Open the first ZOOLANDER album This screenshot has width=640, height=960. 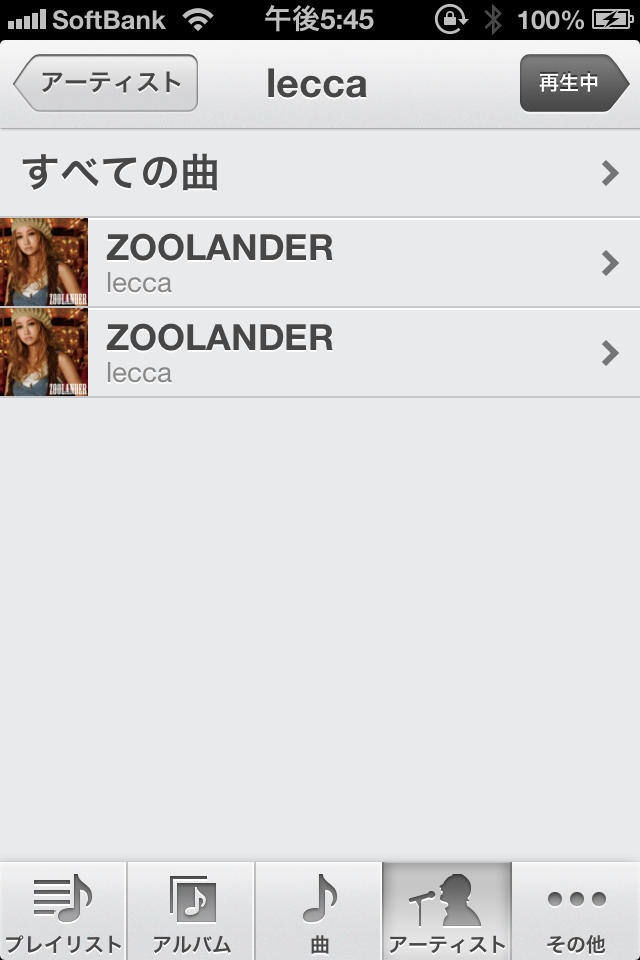(320, 262)
